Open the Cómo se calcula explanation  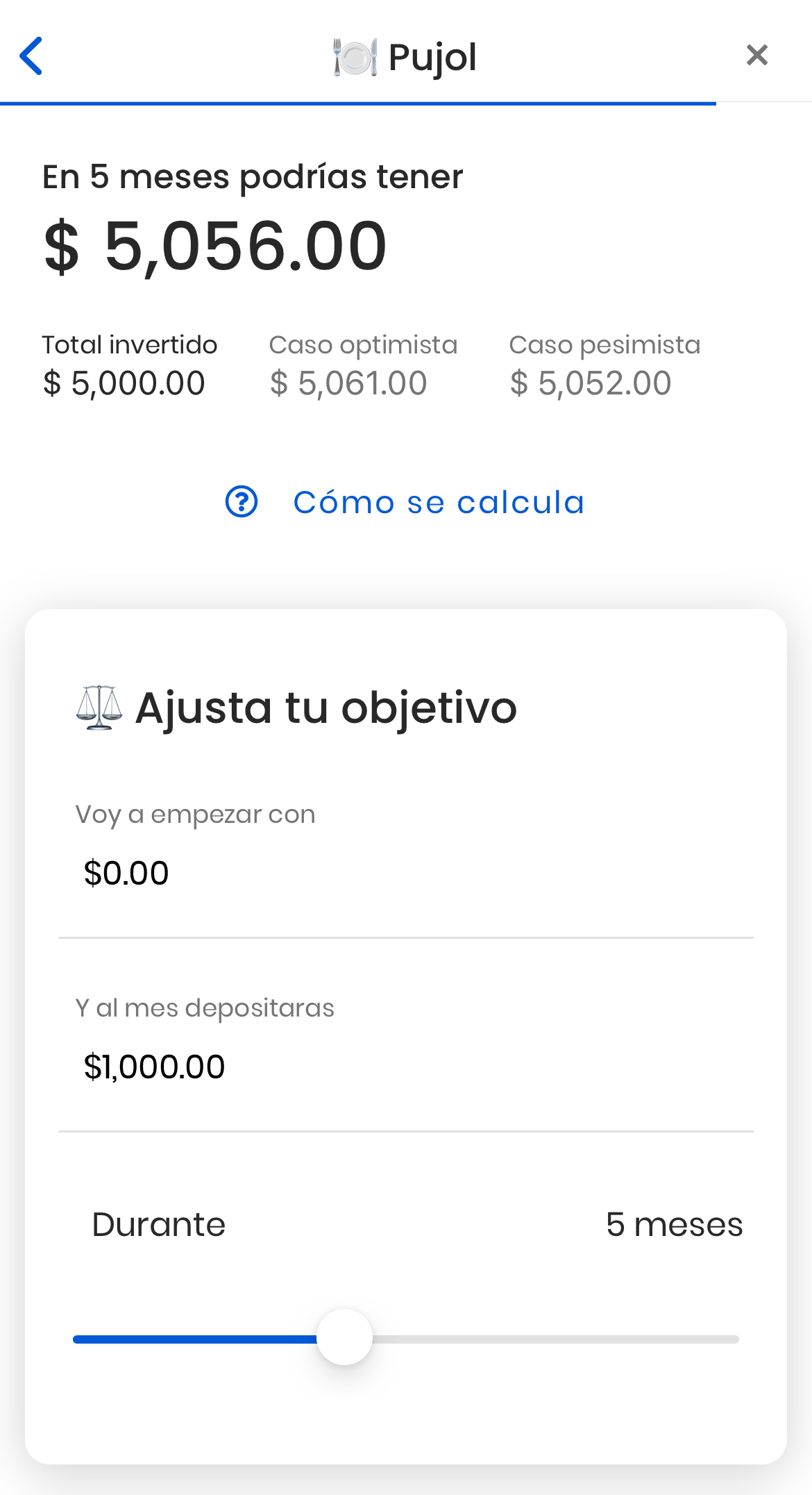point(405,502)
